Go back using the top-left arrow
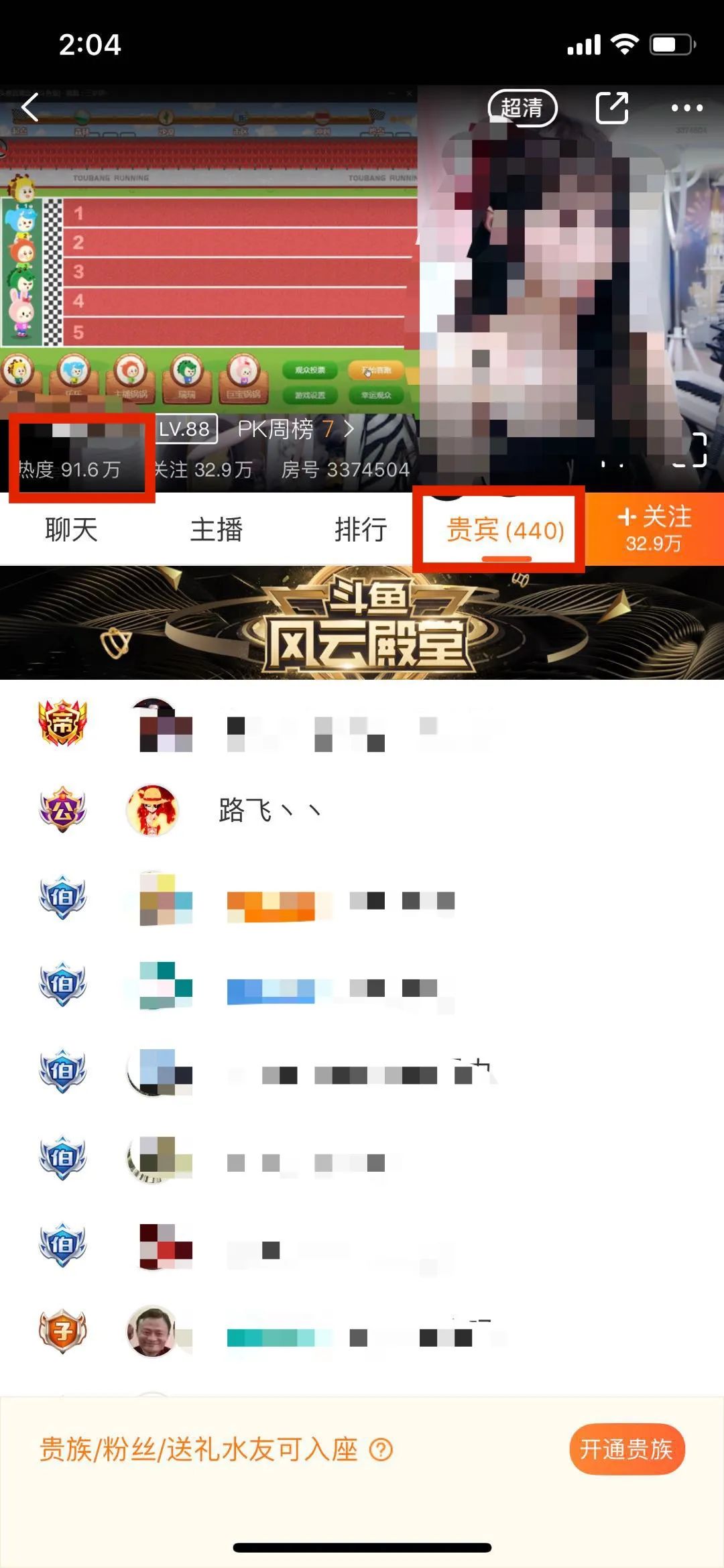Image resolution: width=724 pixels, height=1568 pixels. pyautogui.click(x=30, y=107)
